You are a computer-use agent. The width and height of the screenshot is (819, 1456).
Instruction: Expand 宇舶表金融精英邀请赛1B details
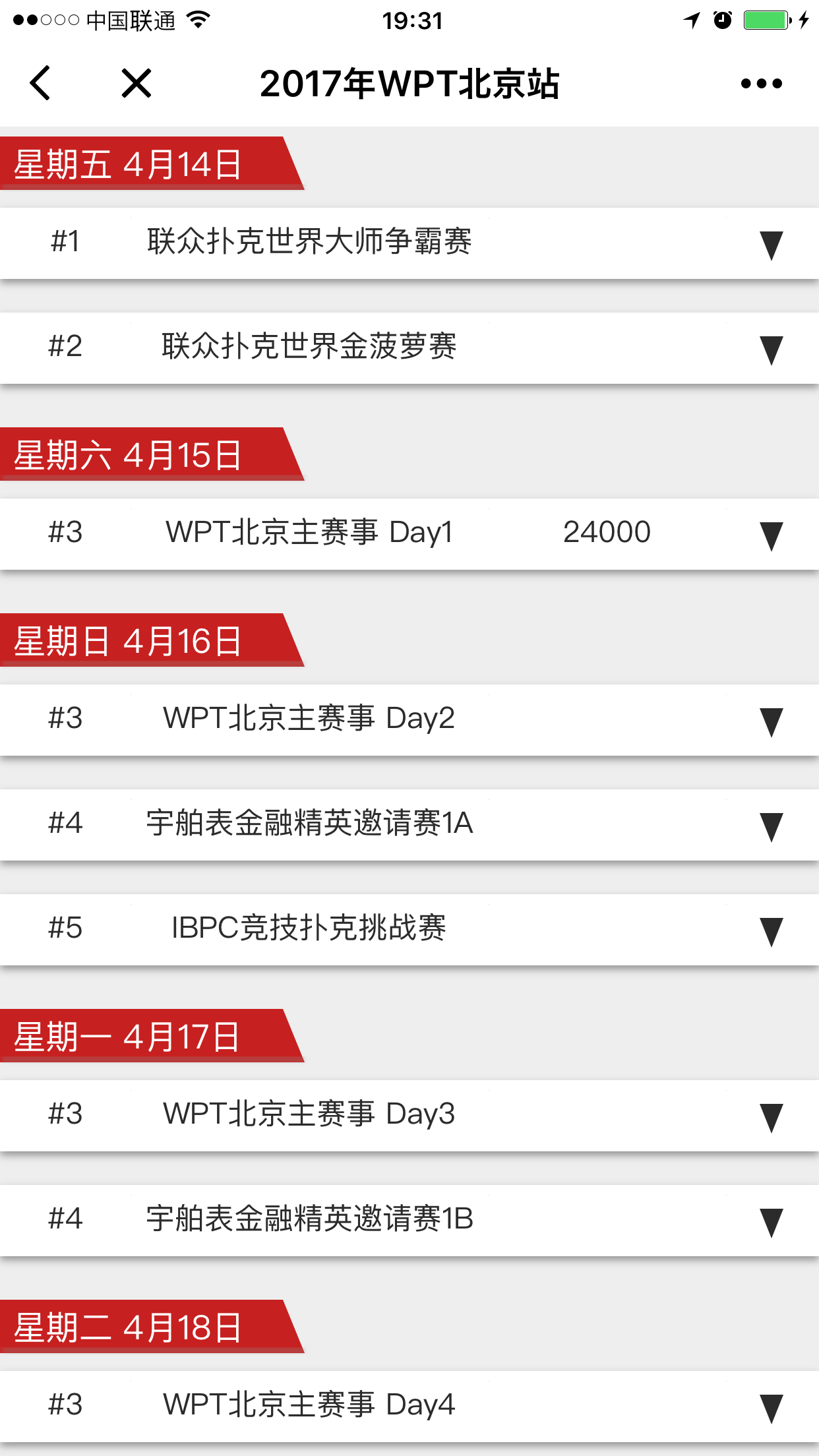pyautogui.click(x=770, y=1222)
